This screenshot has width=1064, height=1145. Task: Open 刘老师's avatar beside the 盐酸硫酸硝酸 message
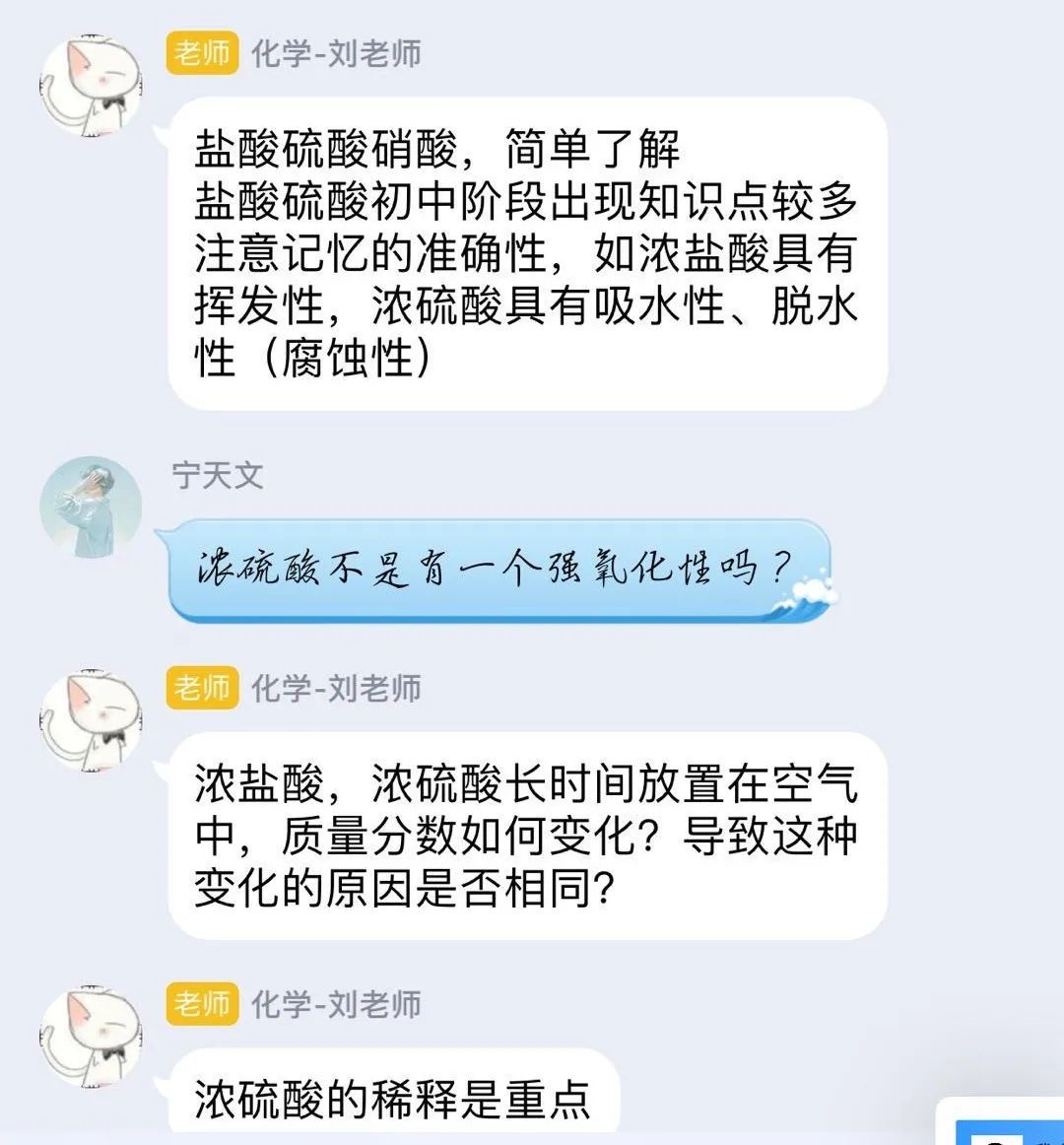click(90, 87)
